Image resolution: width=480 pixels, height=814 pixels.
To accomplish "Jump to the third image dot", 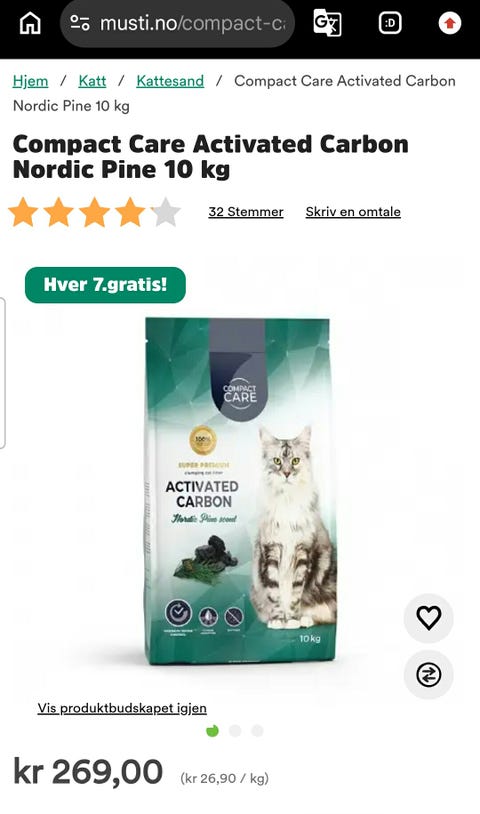I will 257,731.
